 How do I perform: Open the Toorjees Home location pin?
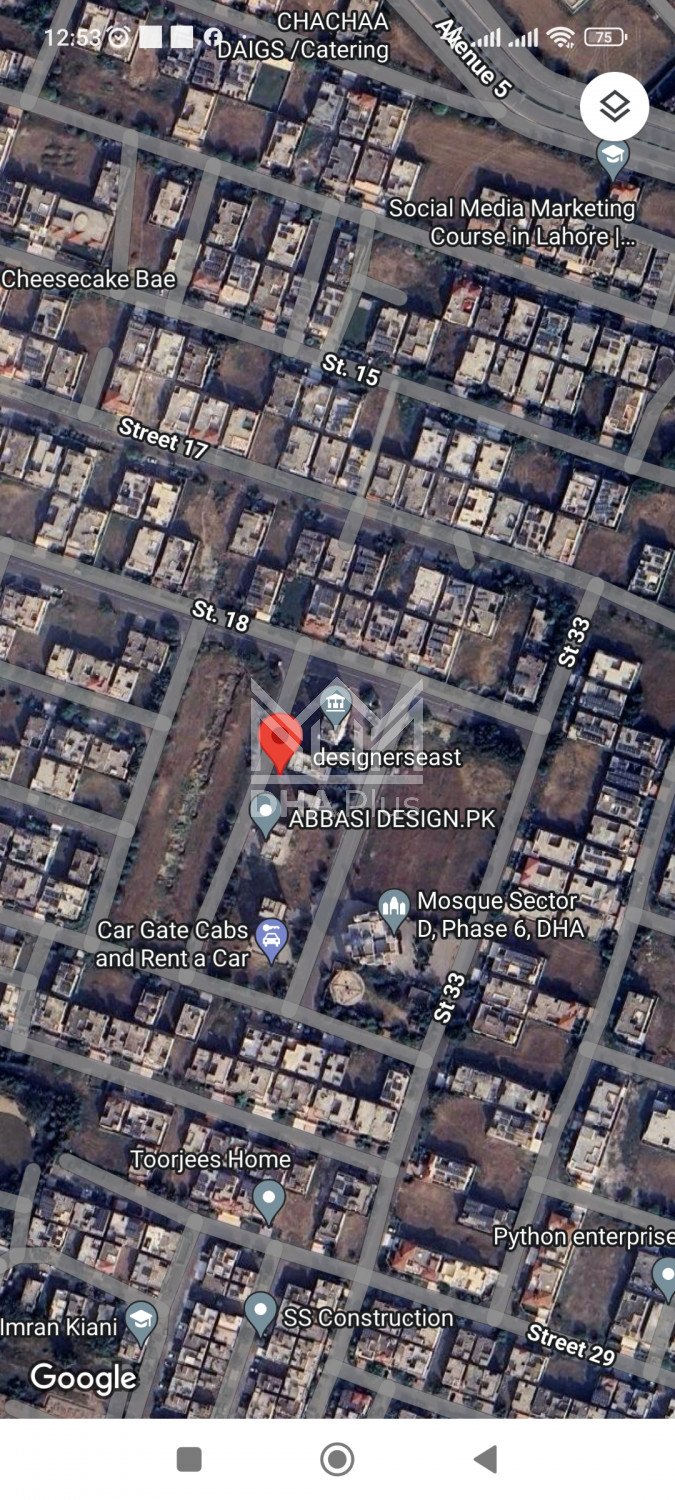click(x=268, y=1199)
